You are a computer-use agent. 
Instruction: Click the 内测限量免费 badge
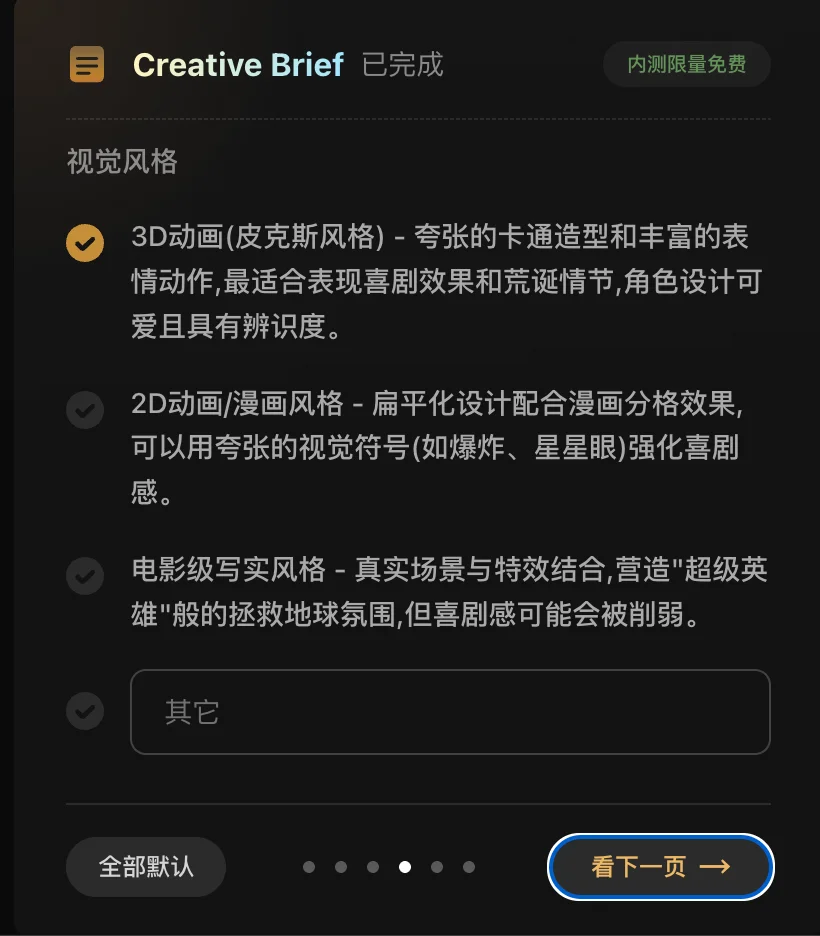click(x=687, y=64)
